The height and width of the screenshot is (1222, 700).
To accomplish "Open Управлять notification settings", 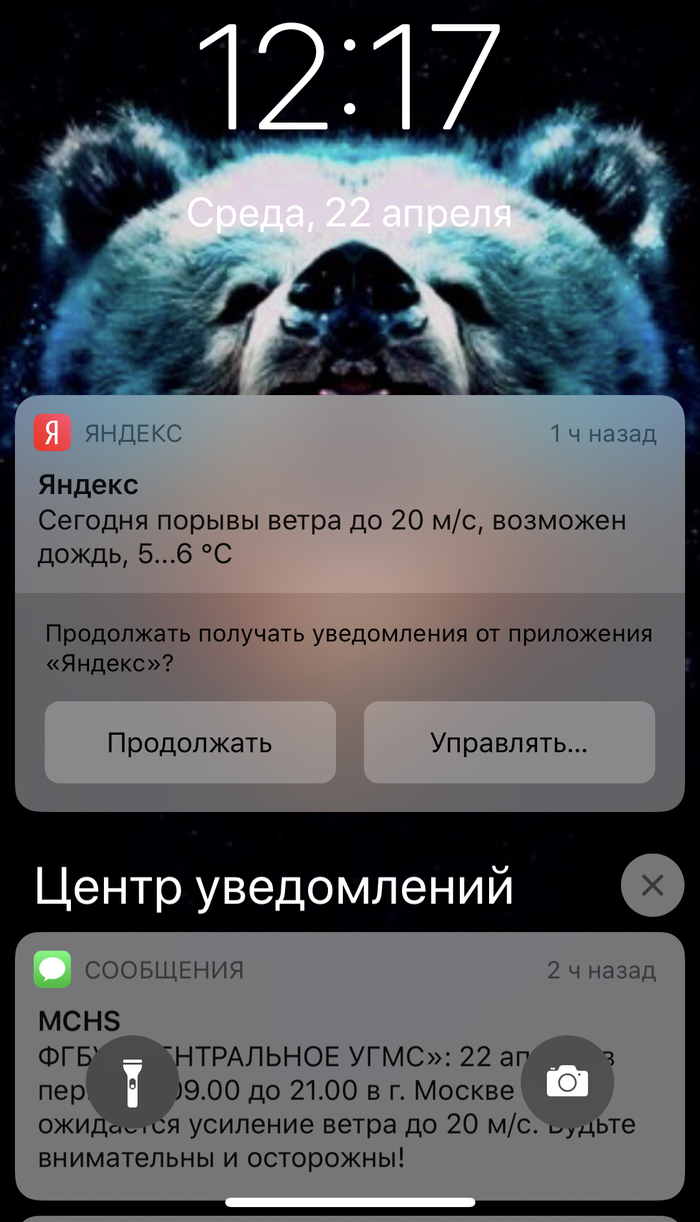I will point(508,743).
